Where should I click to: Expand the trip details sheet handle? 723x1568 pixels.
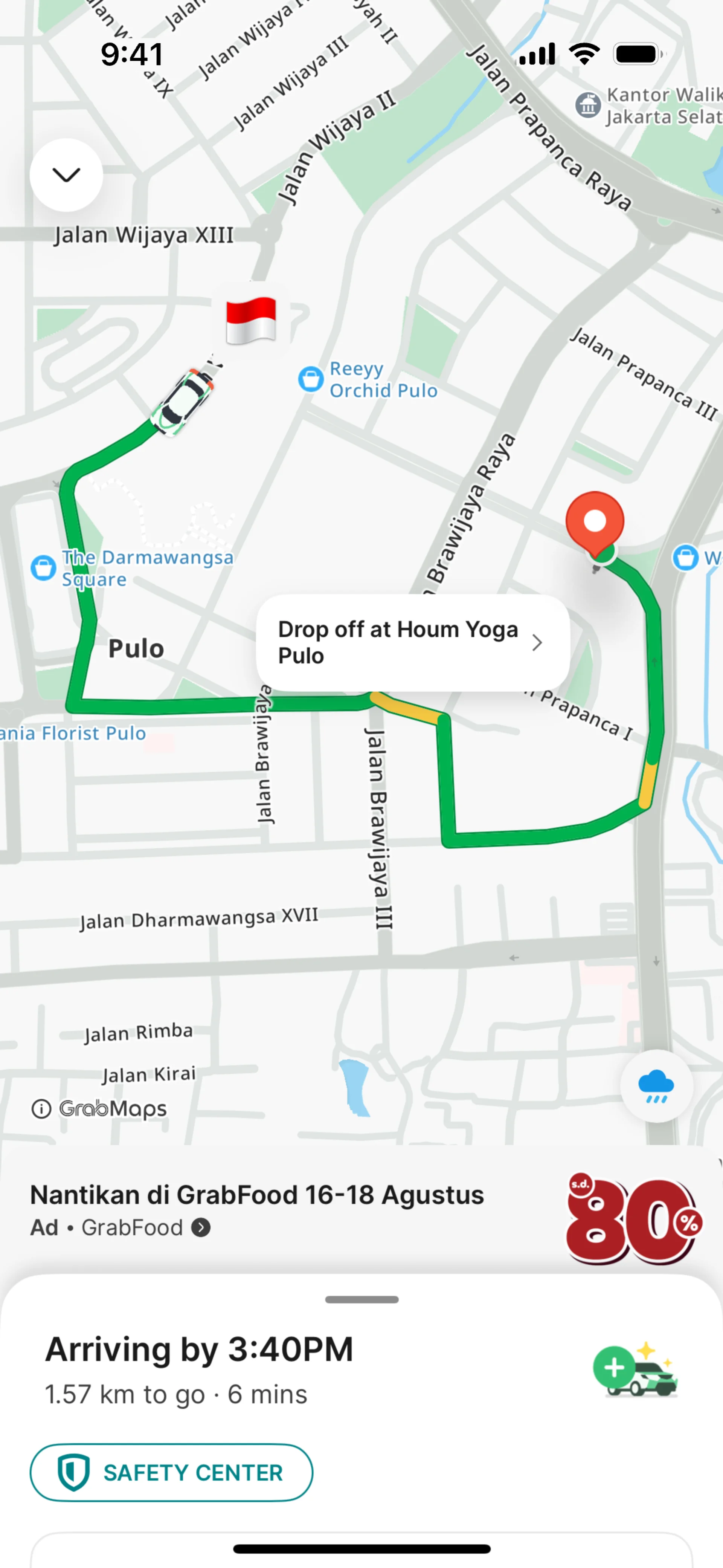361,1299
